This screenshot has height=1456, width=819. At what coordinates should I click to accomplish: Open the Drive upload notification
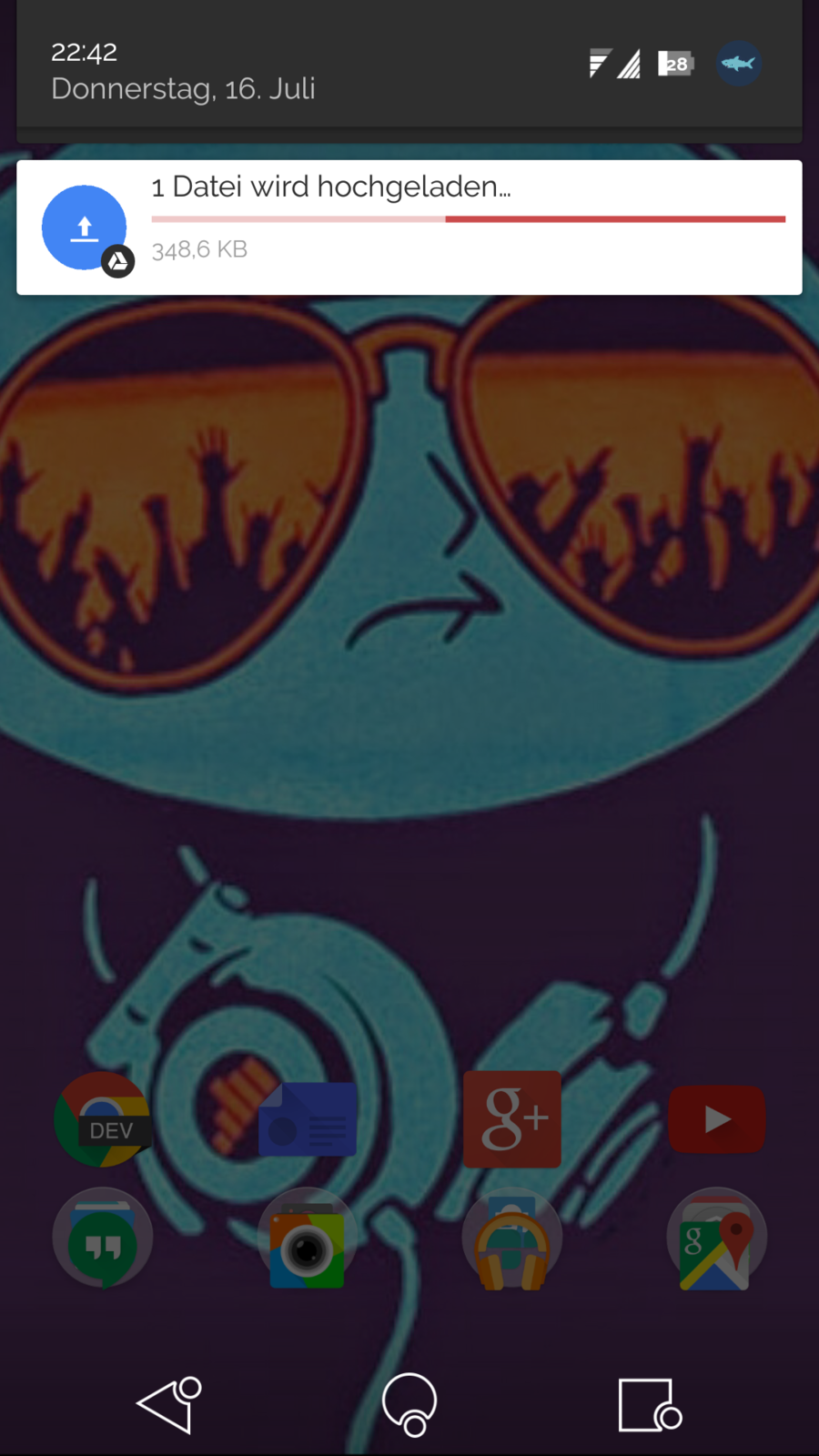409,227
